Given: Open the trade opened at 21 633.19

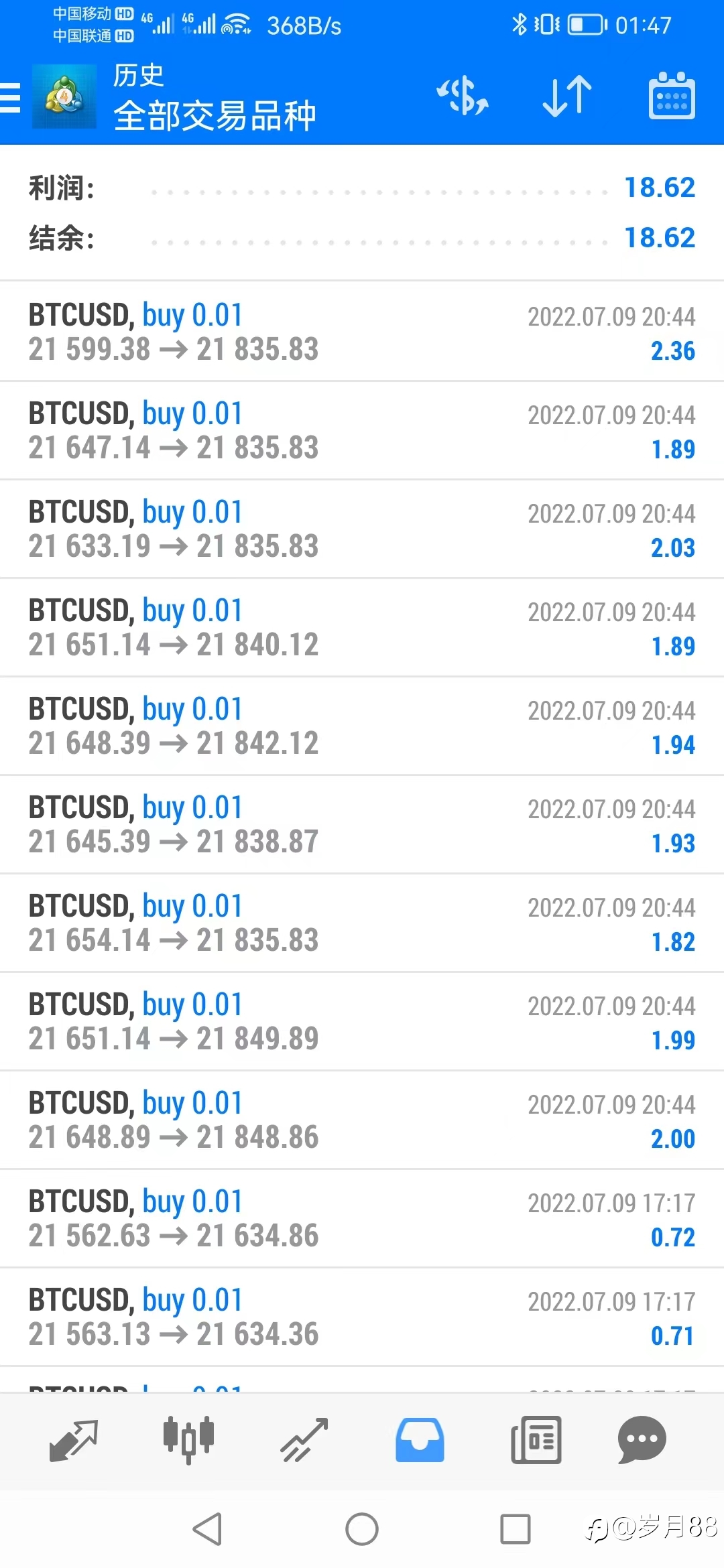Looking at the screenshot, I should point(362,529).
